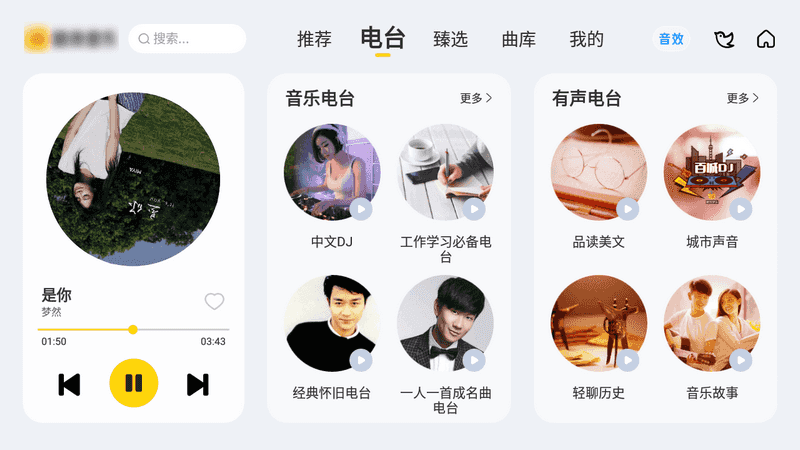The image size is (800, 450).
Task: Open the 轻聊历史 audio station
Action: click(598, 323)
